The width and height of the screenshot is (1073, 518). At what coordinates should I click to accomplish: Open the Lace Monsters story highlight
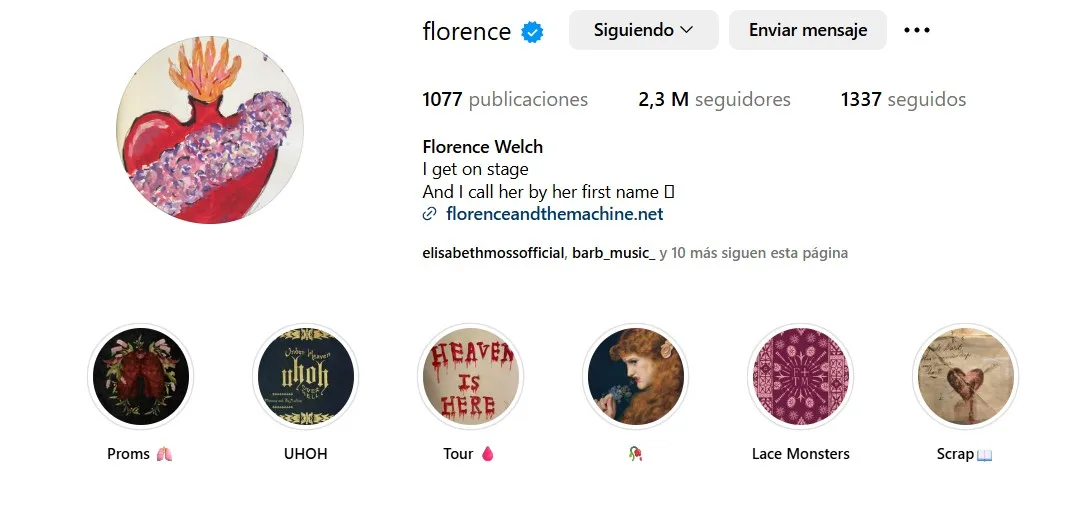pos(800,377)
